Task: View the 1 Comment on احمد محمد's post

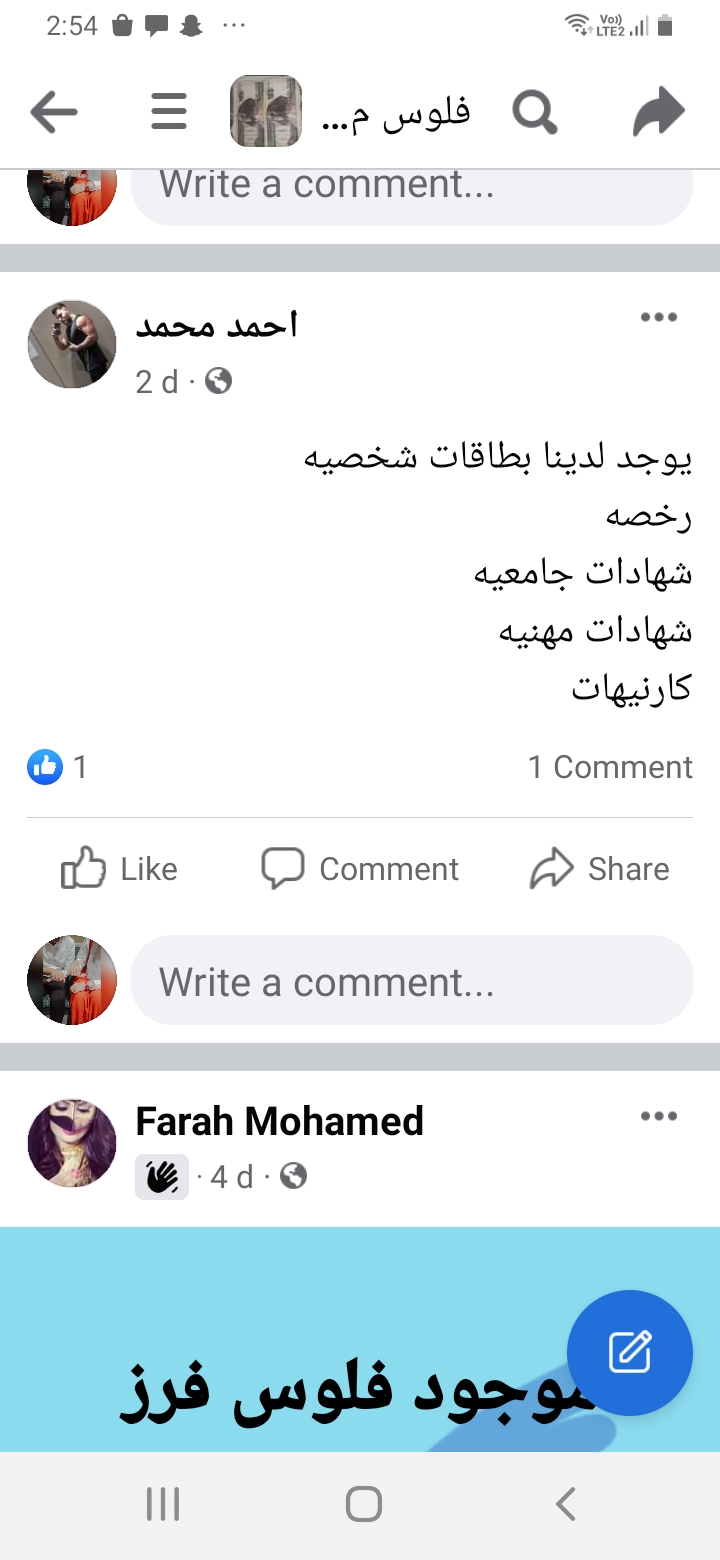Action: 610,767
